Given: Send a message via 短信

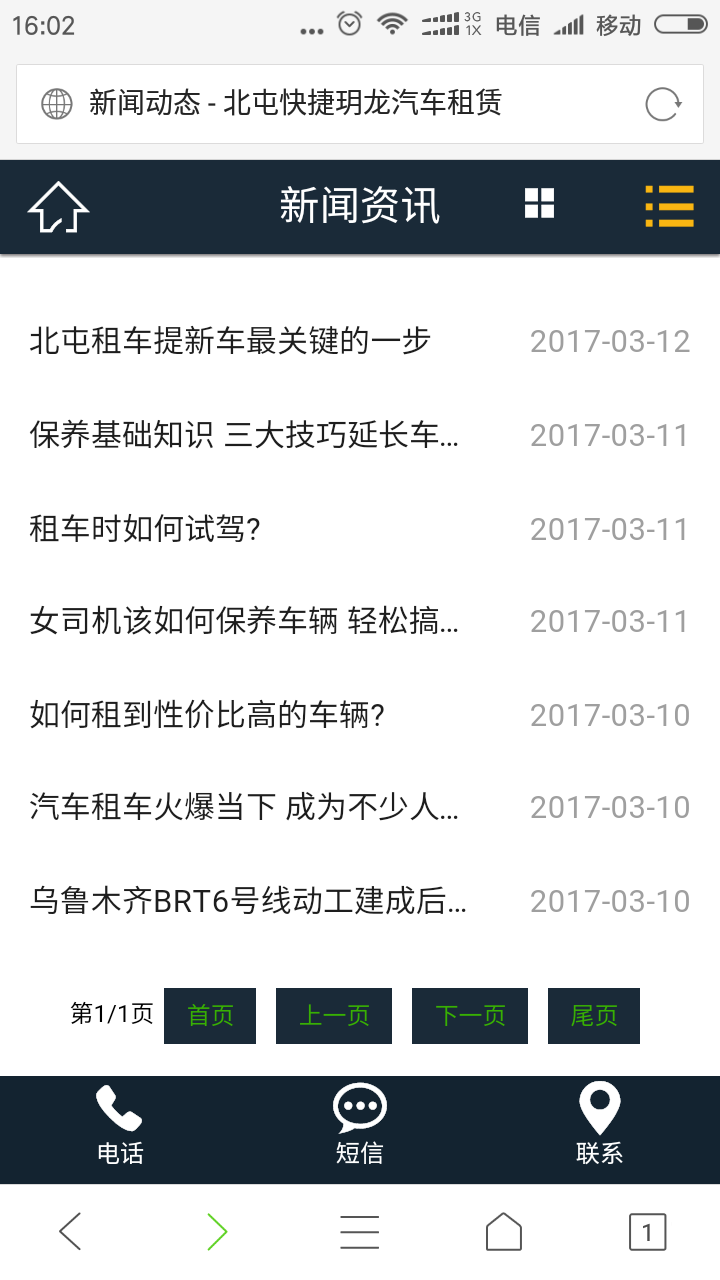Looking at the screenshot, I should [x=360, y=1127].
